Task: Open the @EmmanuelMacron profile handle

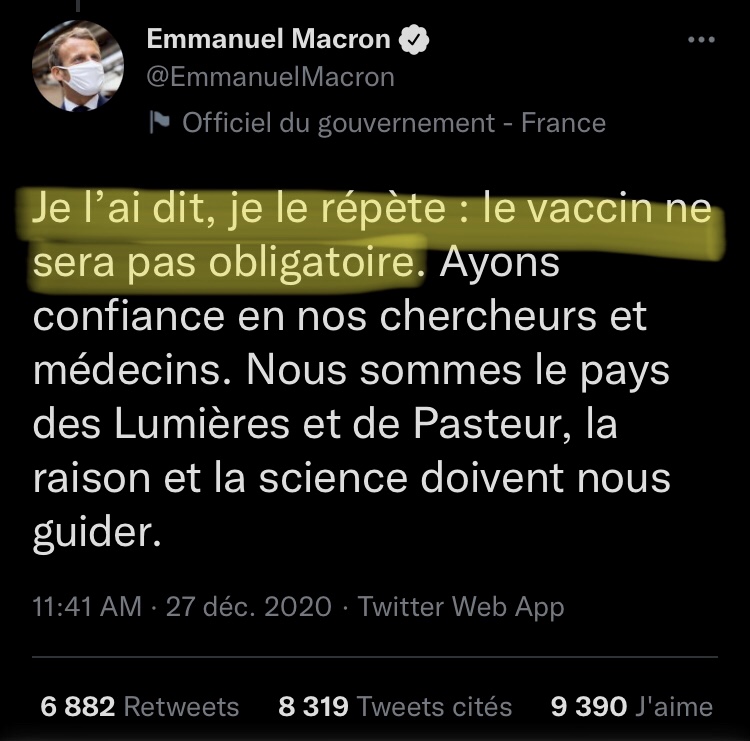Action: tap(270, 77)
